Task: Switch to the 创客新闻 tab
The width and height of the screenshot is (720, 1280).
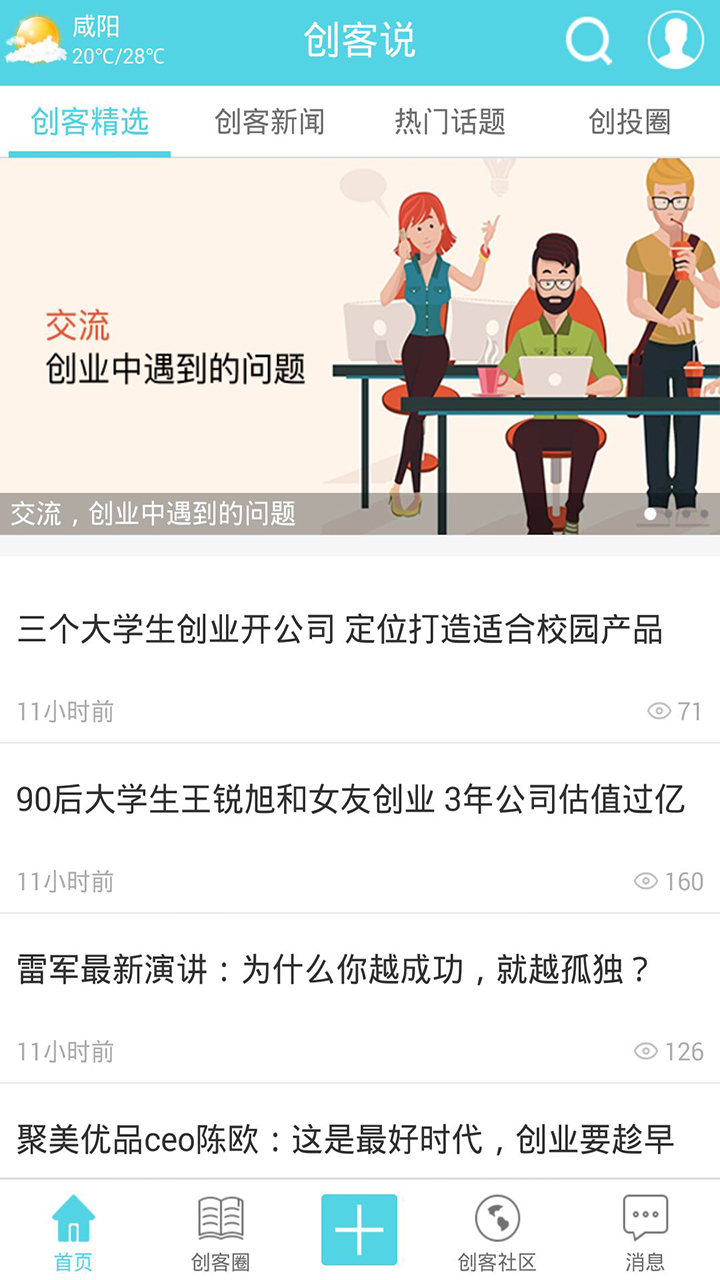Action: [270, 122]
